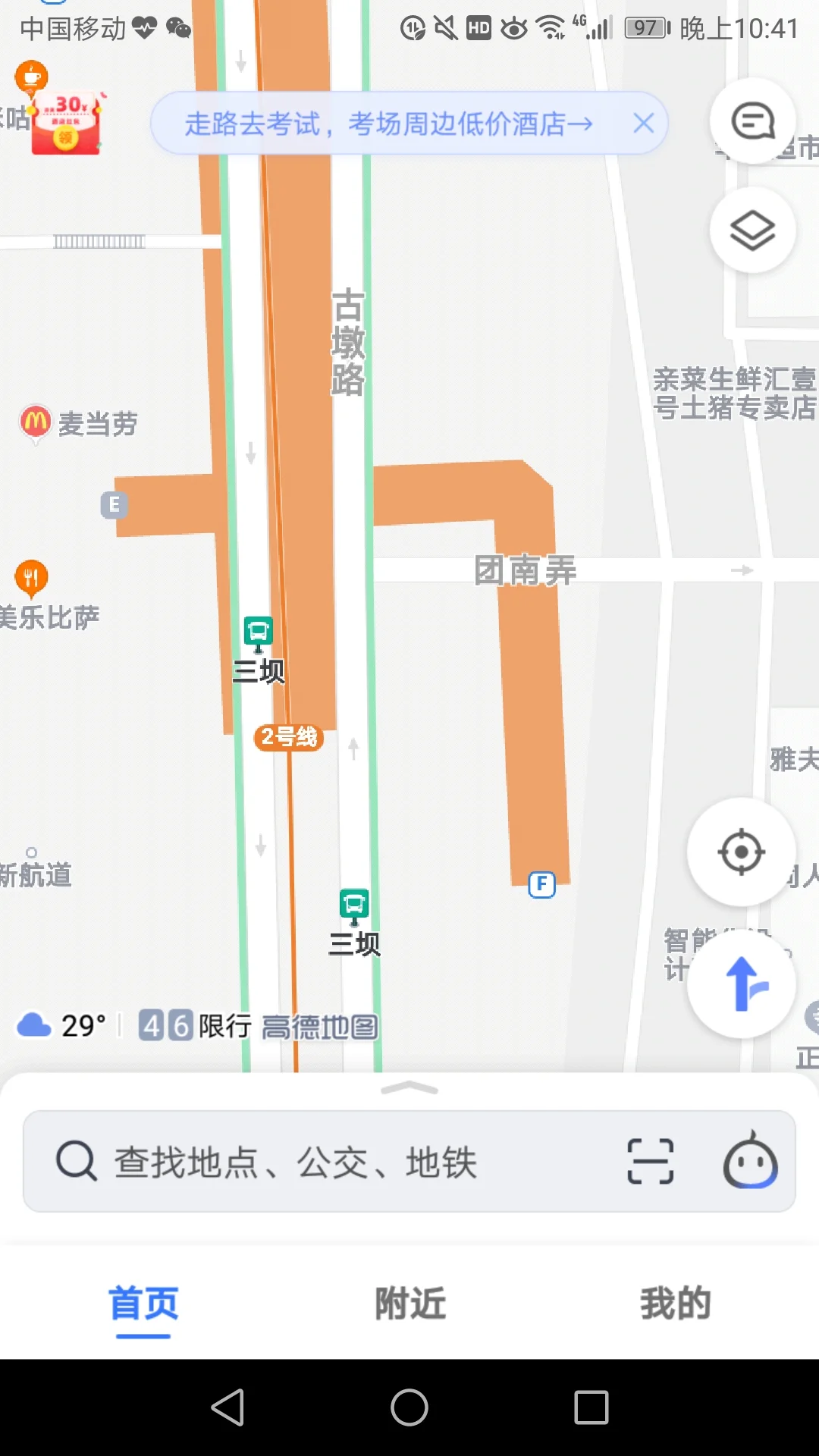Open the map layers selector

752,230
